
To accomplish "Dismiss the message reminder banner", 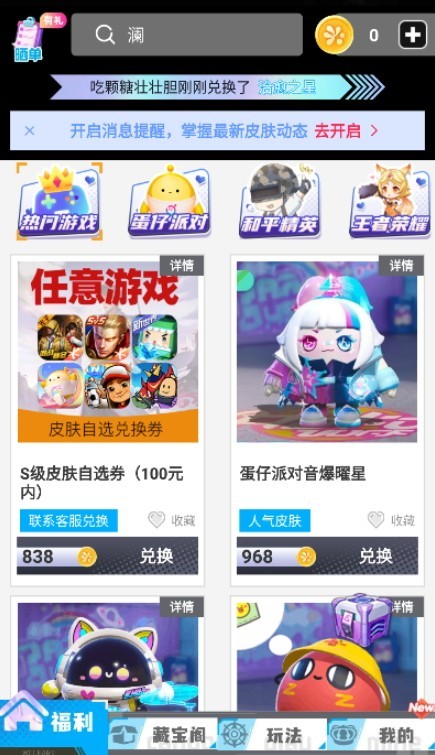I will (x=29, y=130).
